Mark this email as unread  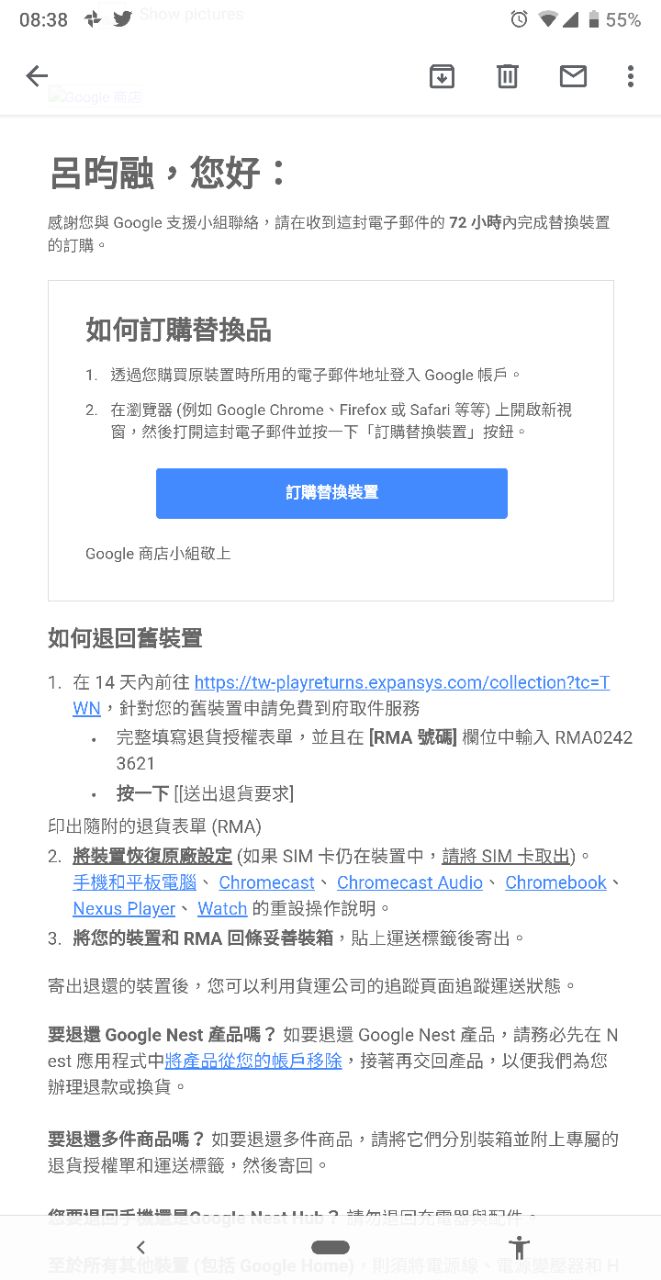(573, 76)
